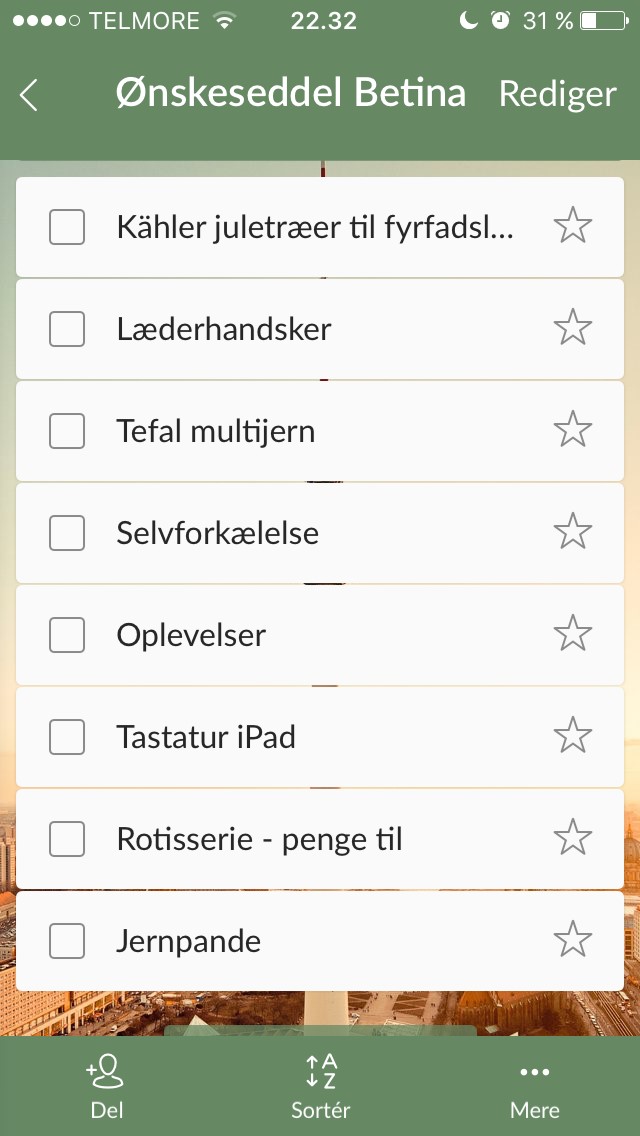Tick the Rotisserie - penge til checkbox

pyautogui.click(x=67, y=839)
